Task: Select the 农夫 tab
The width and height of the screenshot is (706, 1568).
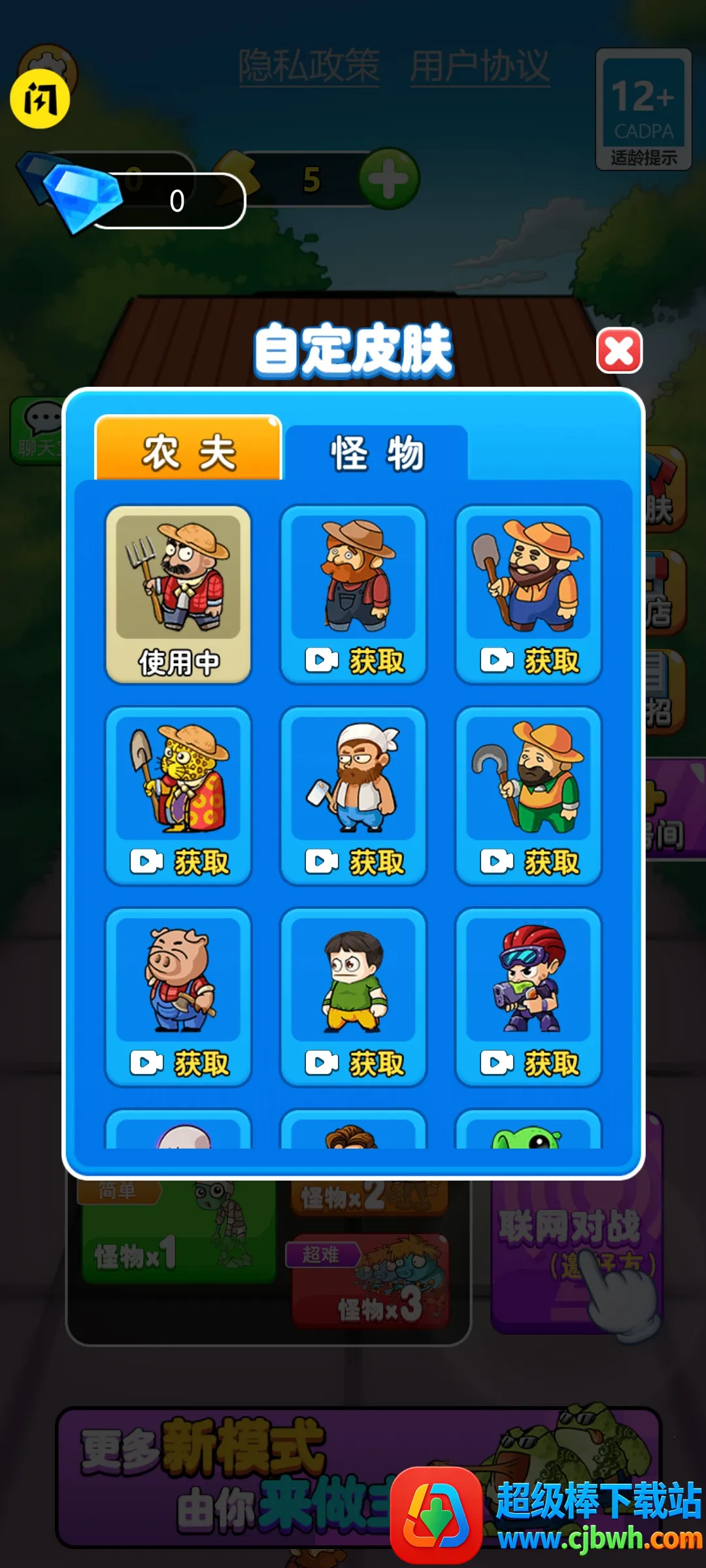Action: point(189,451)
